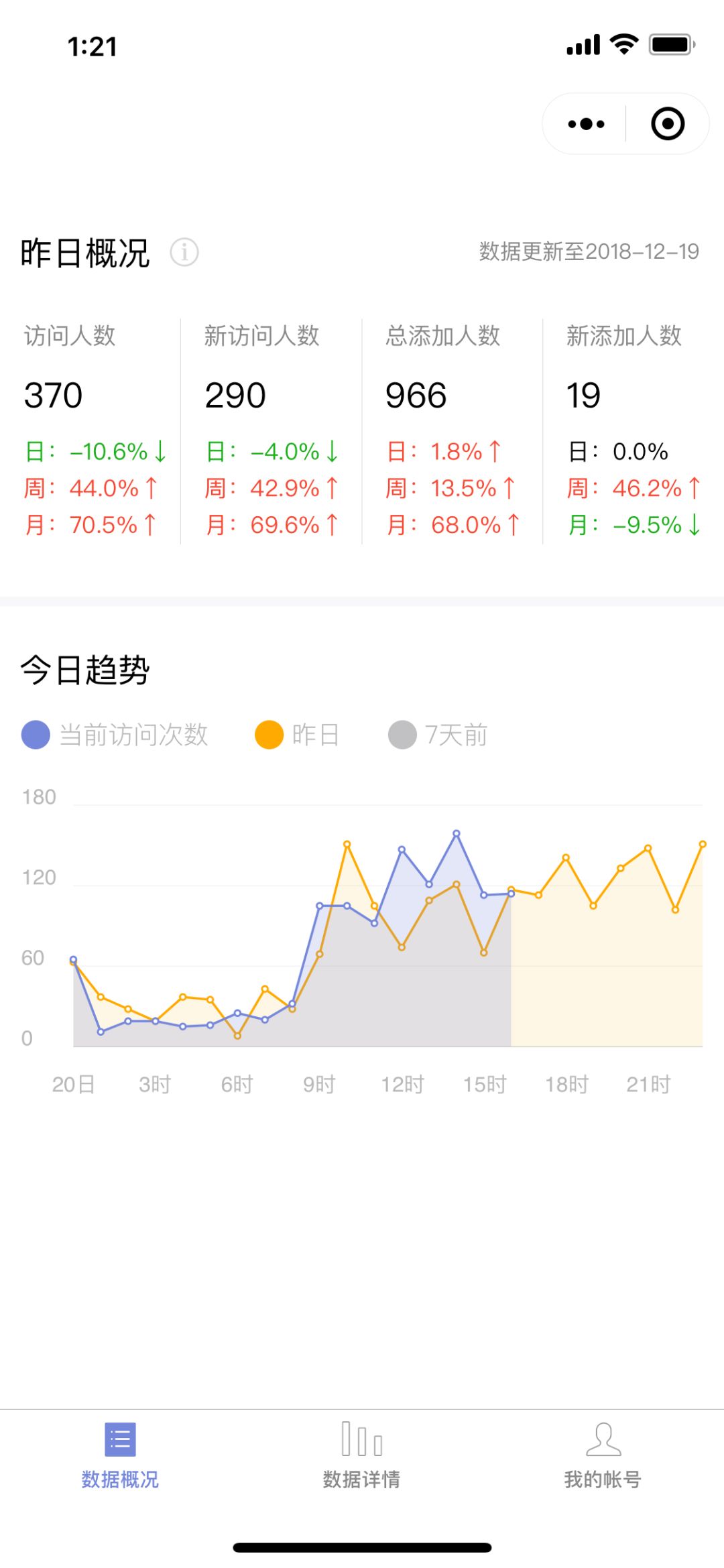This screenshot has width=724, height=1568.
Task: Show the 7天前 series in the chart
Action: tap(438, 735)
